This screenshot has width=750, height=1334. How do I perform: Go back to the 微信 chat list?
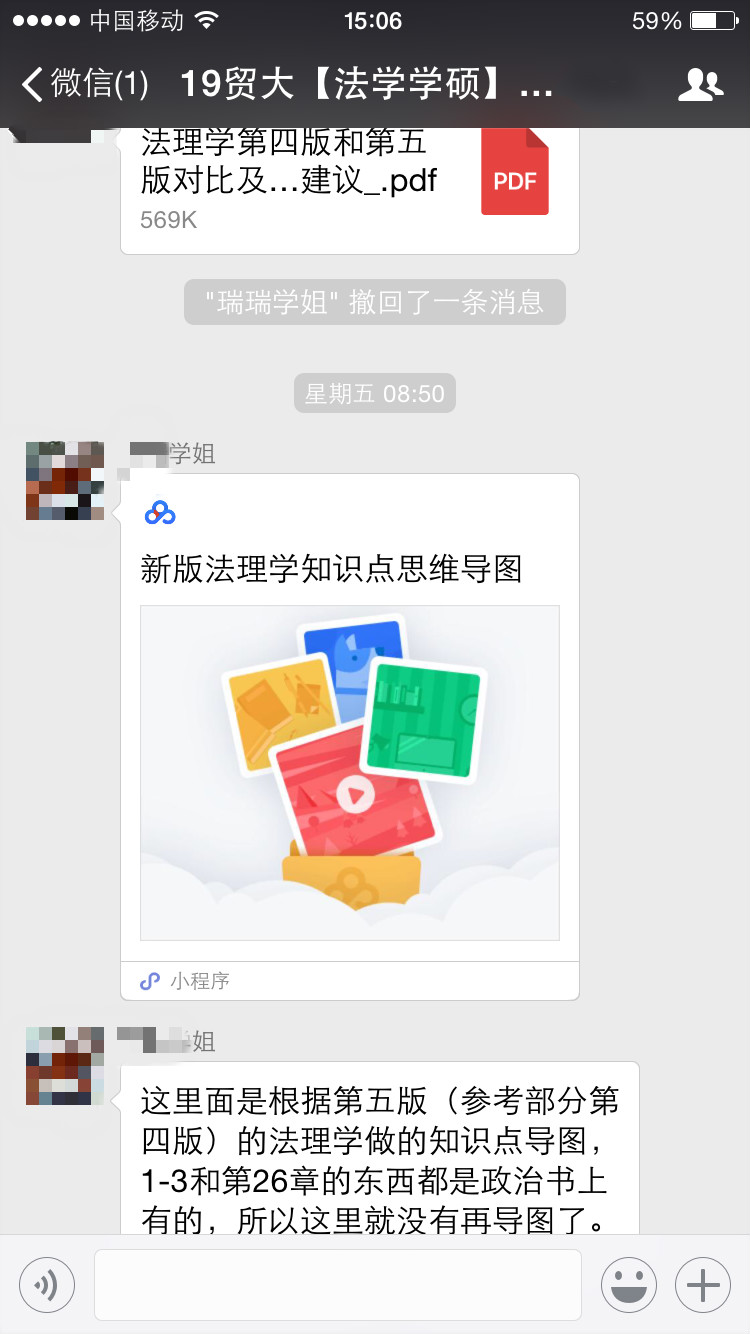click(85, 84)
